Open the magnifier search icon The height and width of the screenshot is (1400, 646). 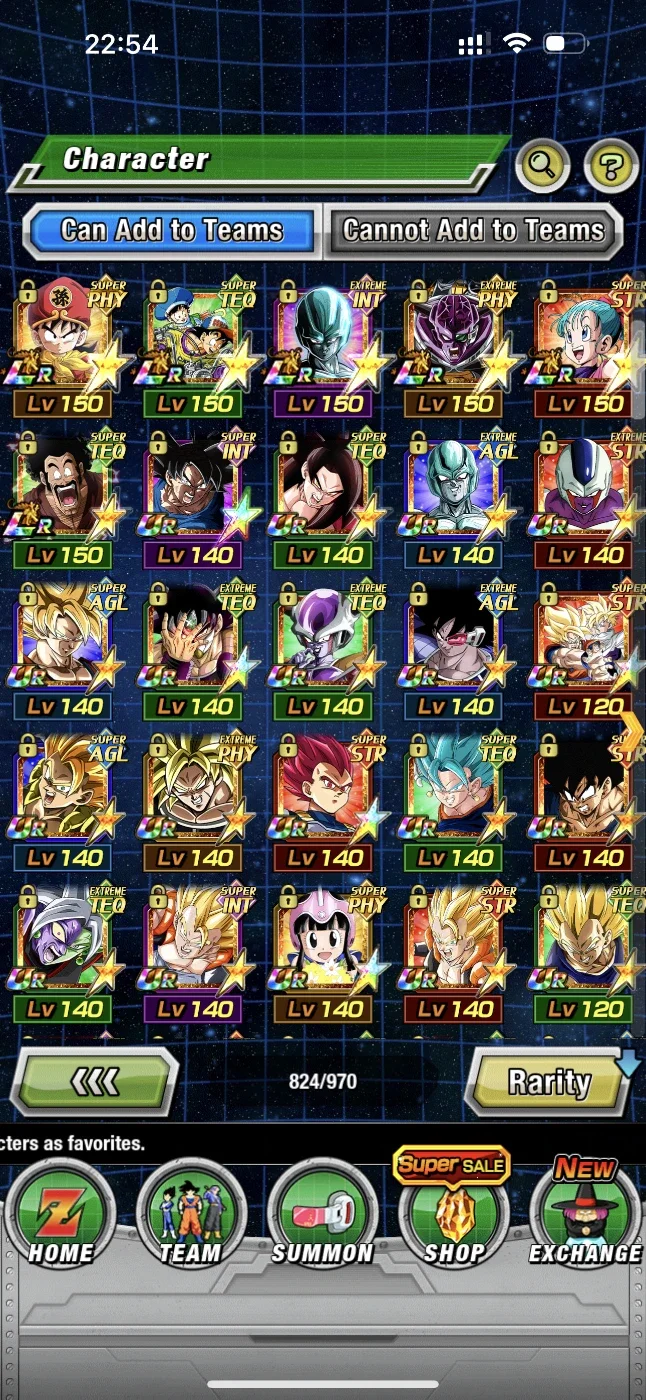pos(542,167)
